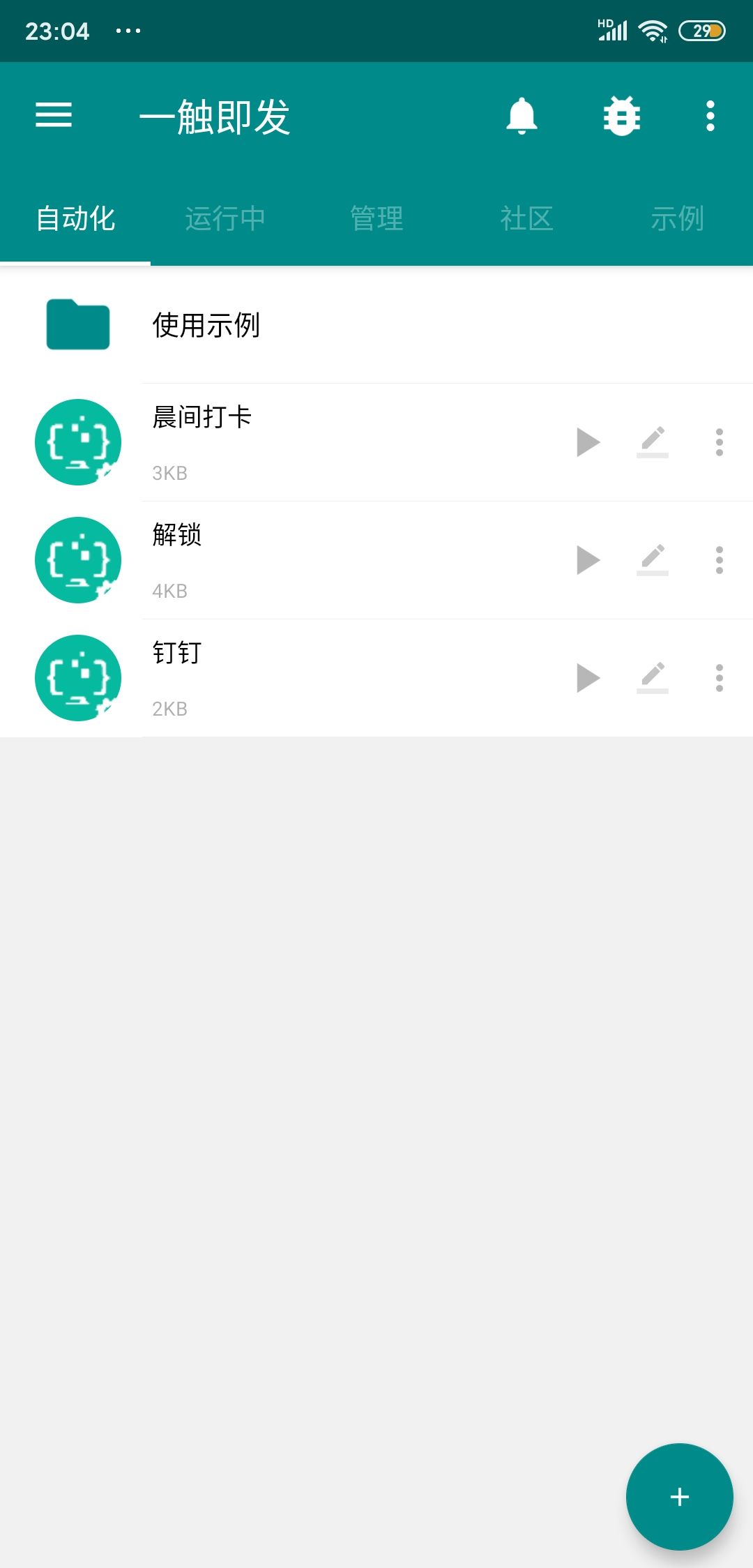Select the 自动化 tab

click(x=75, y=218)
